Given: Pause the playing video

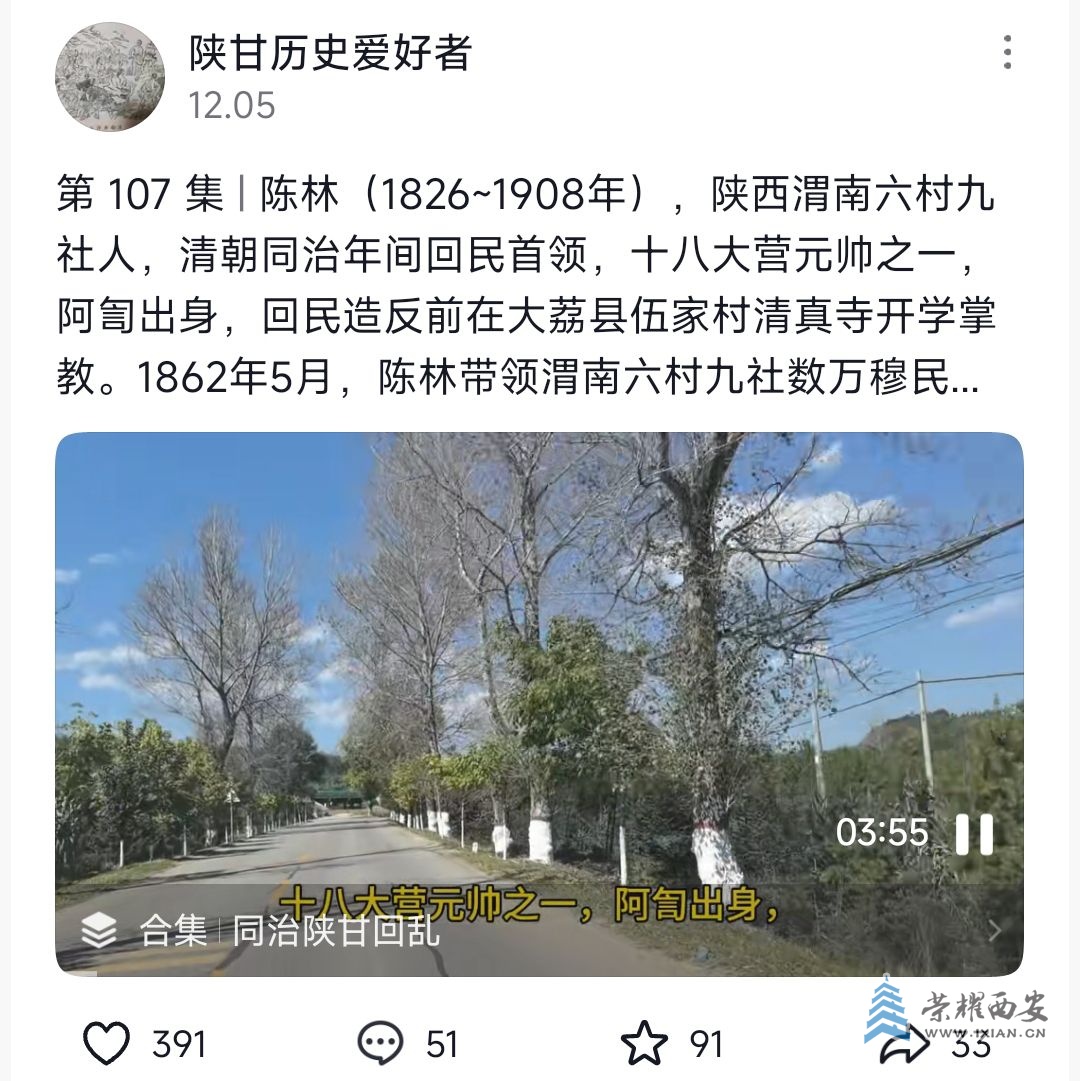Looking at the screenshot, I should (974, 833).
